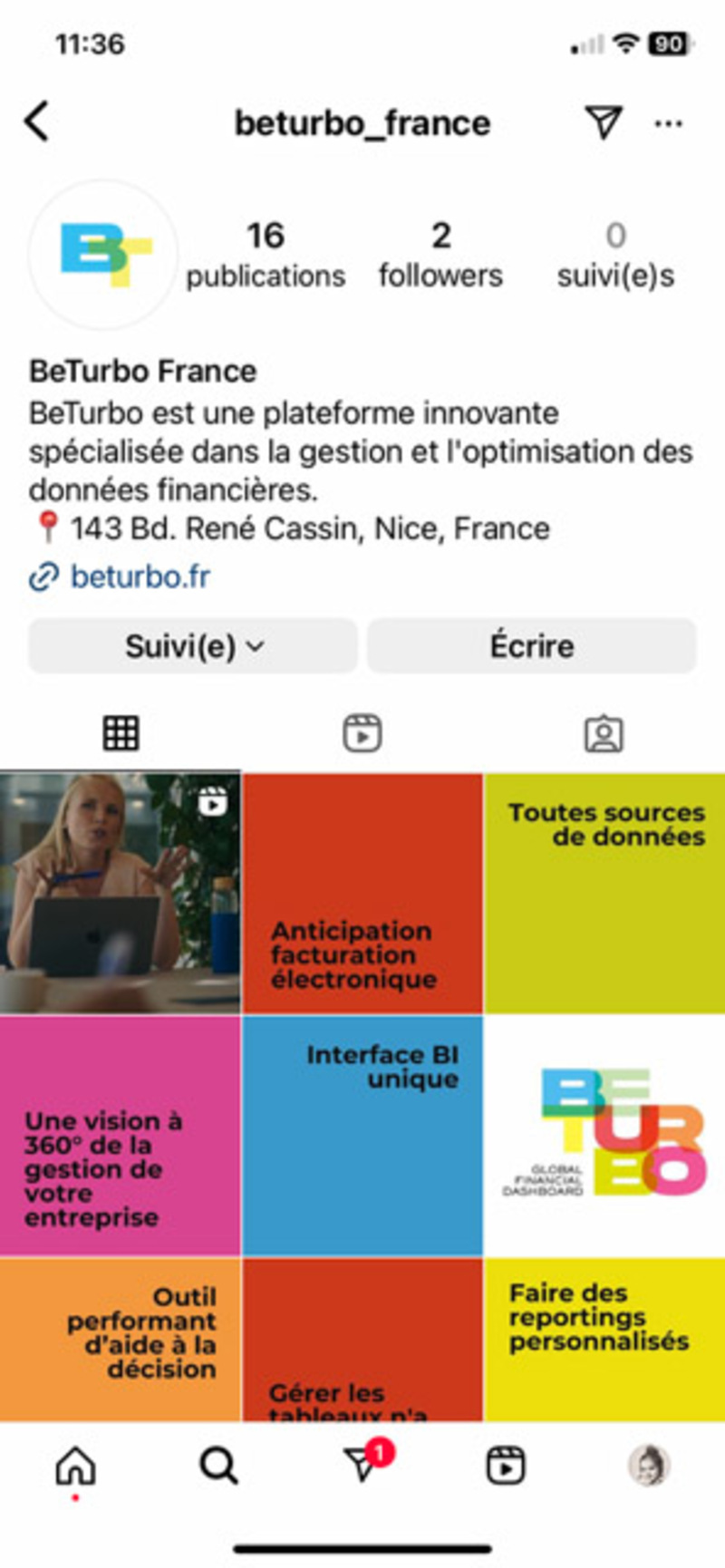Expand the Suivi(e) following dropdown

pos(193,646)
